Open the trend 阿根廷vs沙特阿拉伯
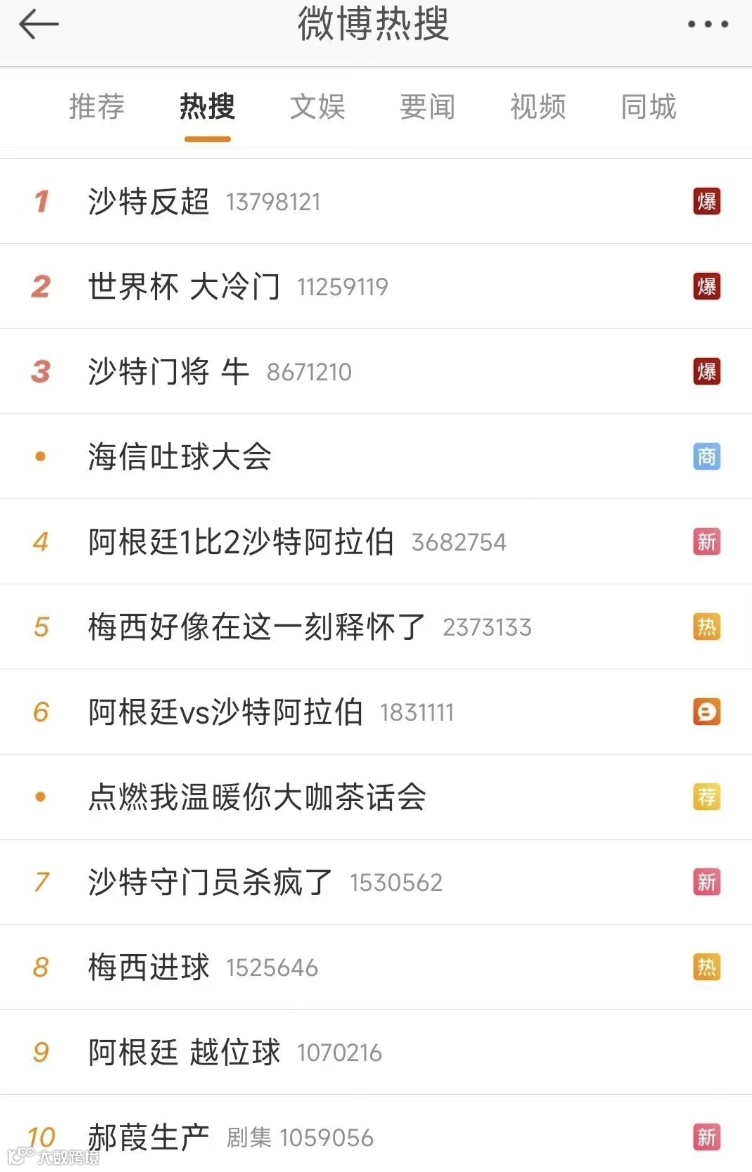This screenshot has width=752, height=1172. (x=376, y=712)
